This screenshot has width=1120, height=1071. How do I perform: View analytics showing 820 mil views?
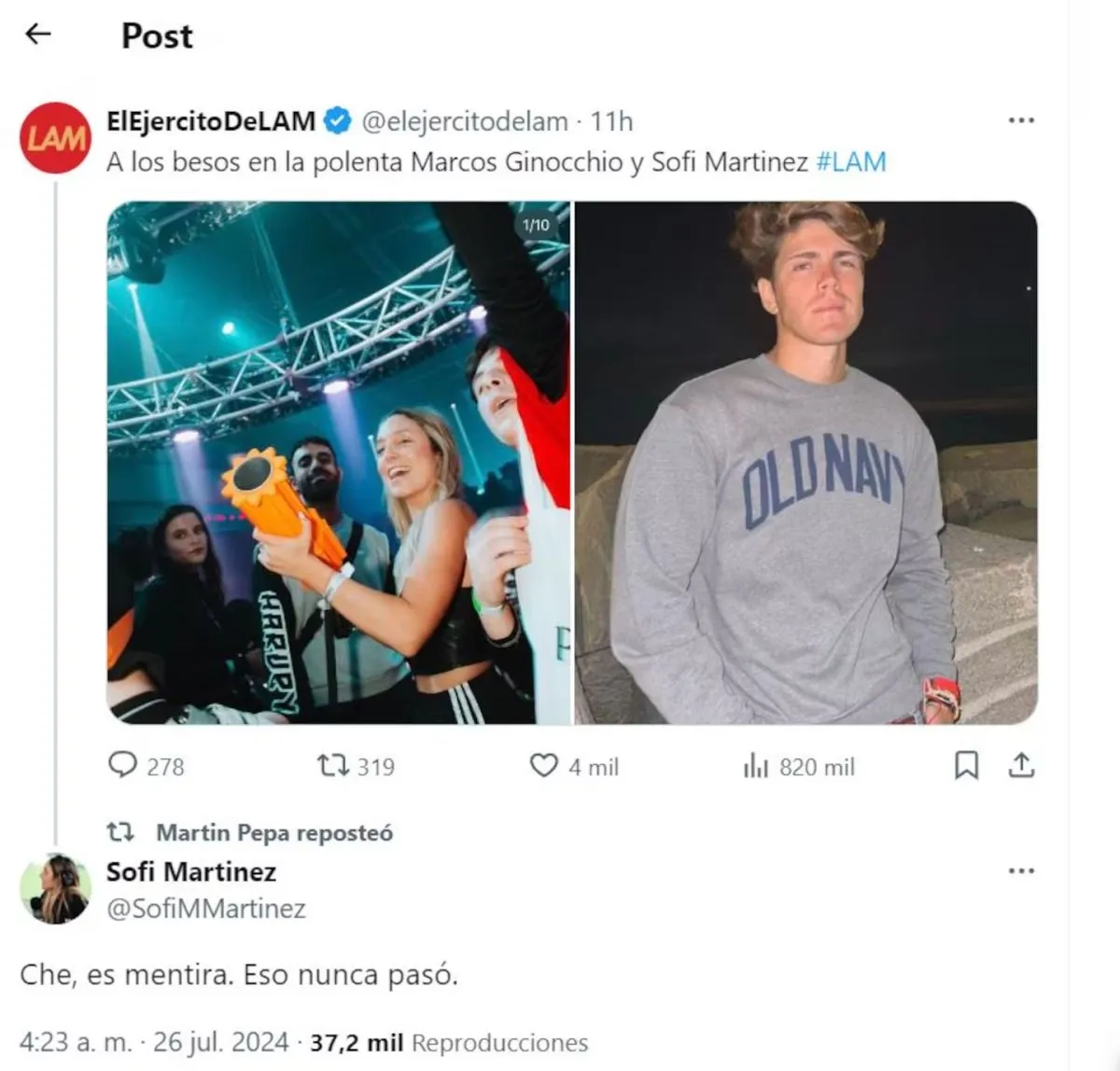[755, 767]
